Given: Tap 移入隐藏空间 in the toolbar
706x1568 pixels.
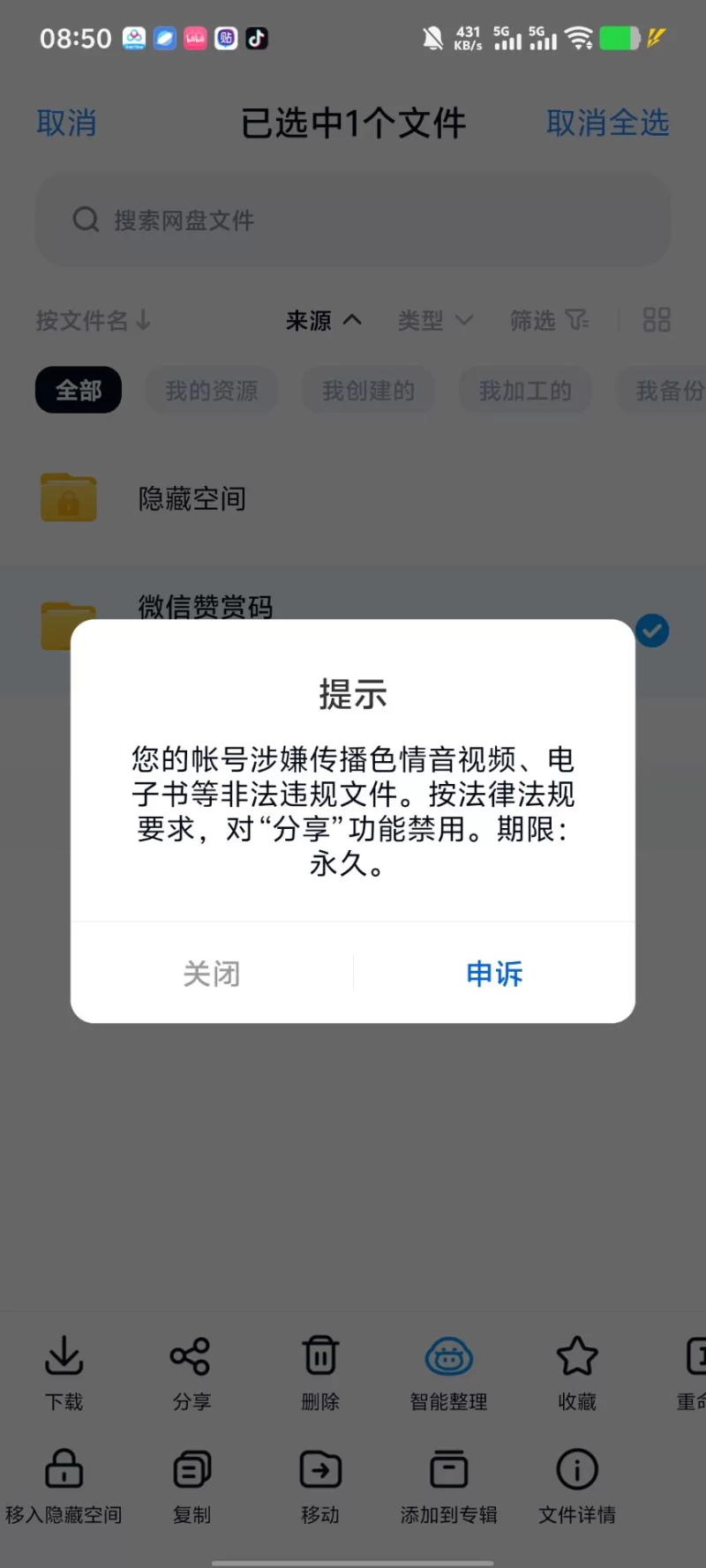Looking at the screenshot, I should [64, 1486].
